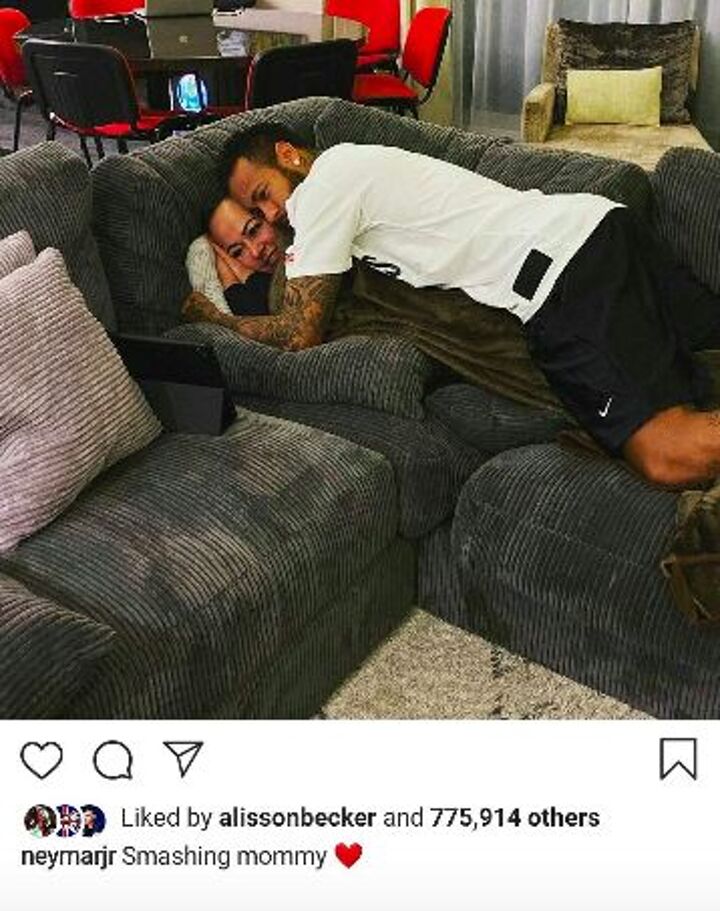Like this post with the heart icon

coord(41,760)
